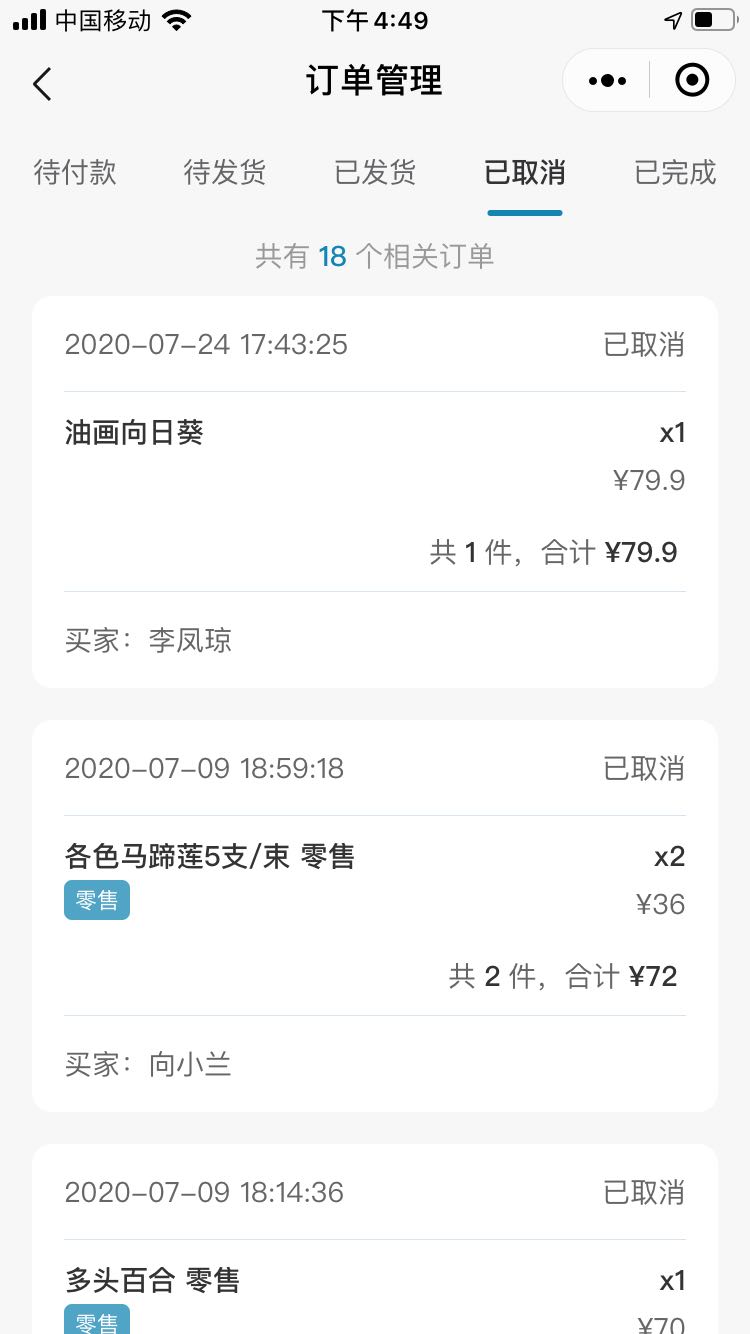Open the 多头百合 零售 order card

pos(375,1239)
